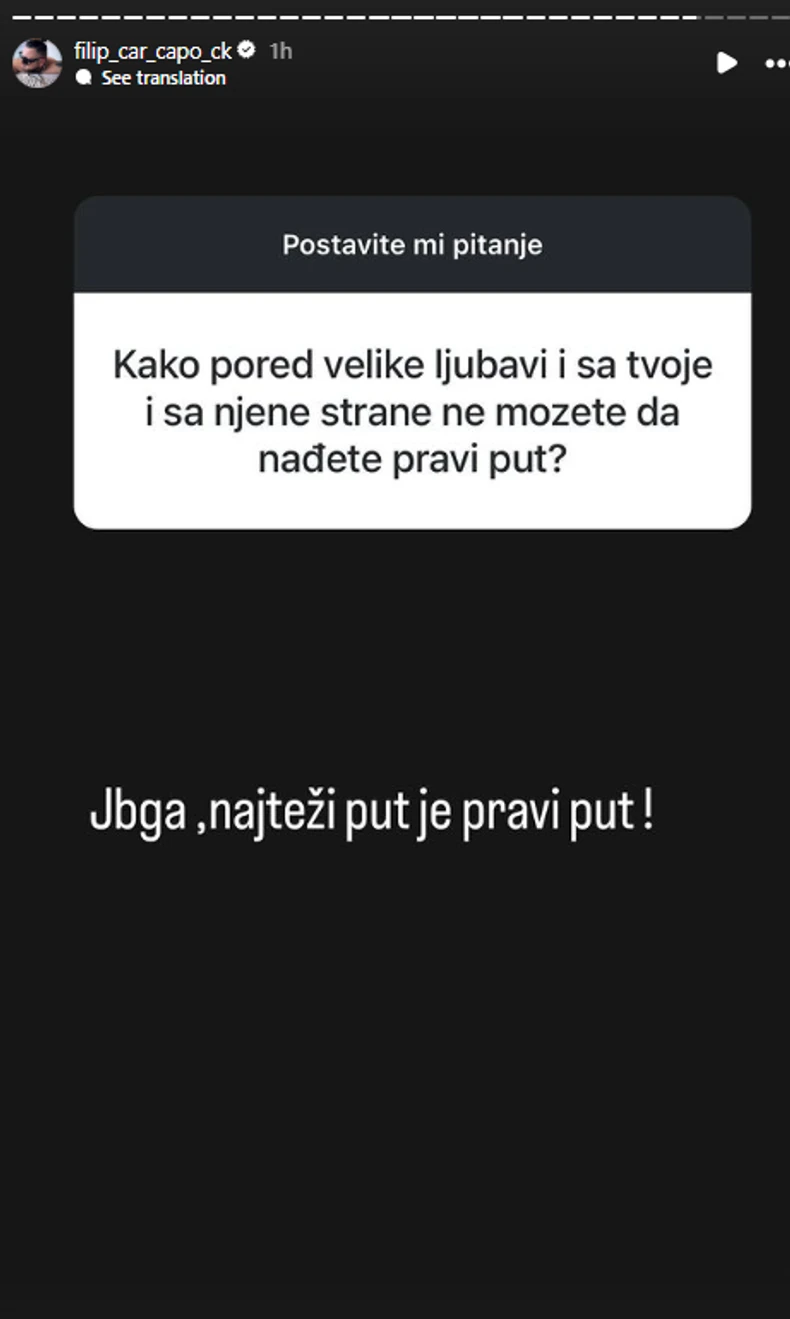Resume story playback
This screenshot has width=790, height=1319.
[x=727, y=63]
